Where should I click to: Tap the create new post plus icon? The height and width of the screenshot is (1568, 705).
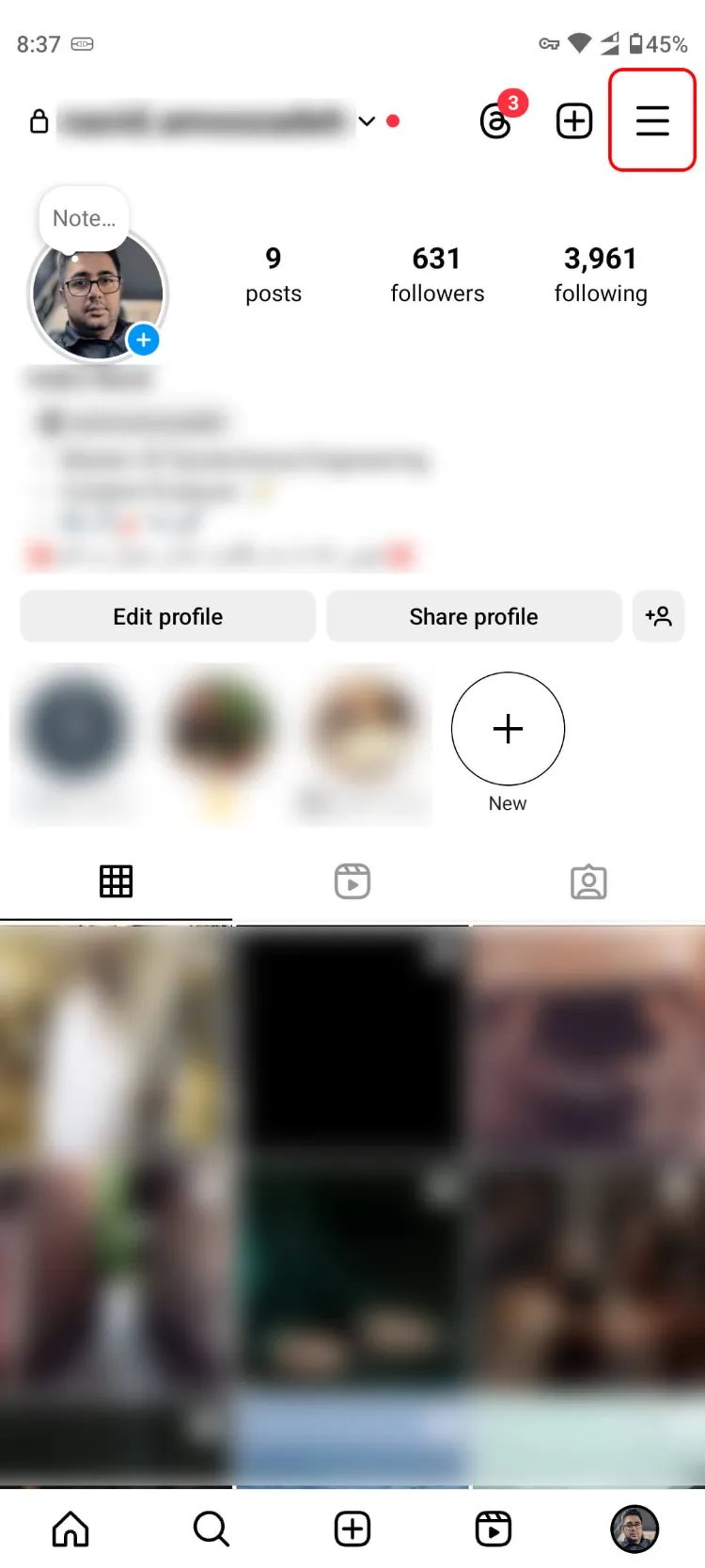coord(573,120)
